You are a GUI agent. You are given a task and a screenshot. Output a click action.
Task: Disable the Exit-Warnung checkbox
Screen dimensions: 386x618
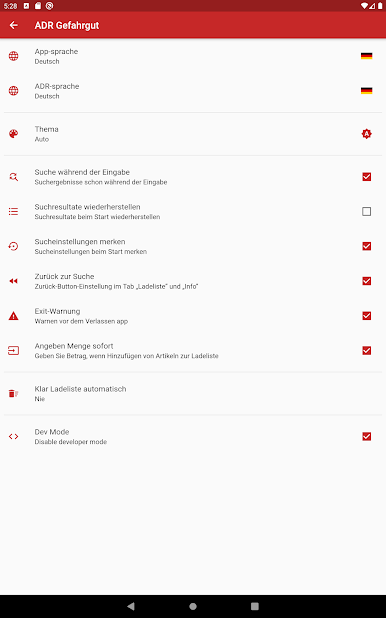pos(366,315)
